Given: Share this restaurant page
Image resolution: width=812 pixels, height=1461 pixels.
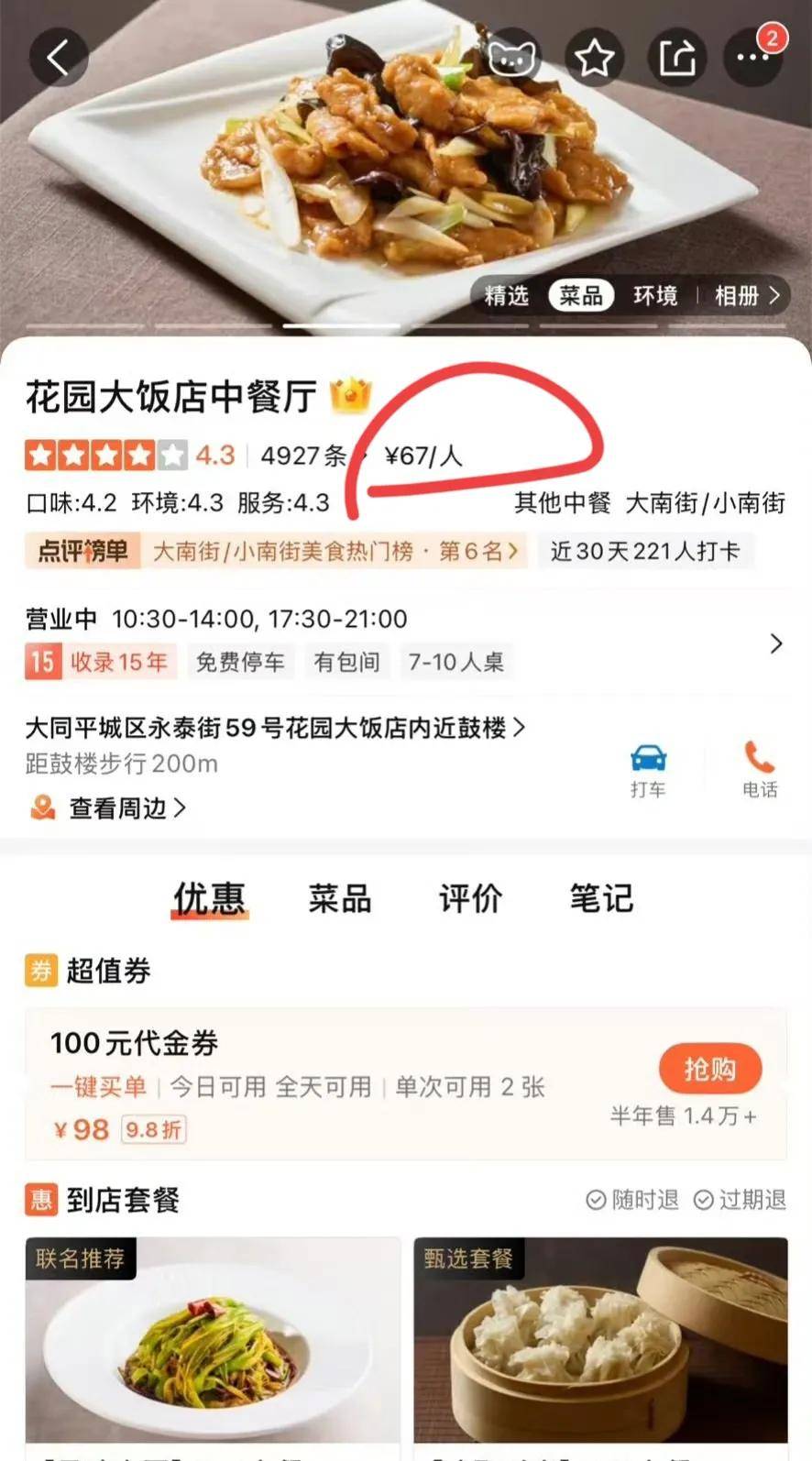Looking at the screenshot, I should 676,58.
